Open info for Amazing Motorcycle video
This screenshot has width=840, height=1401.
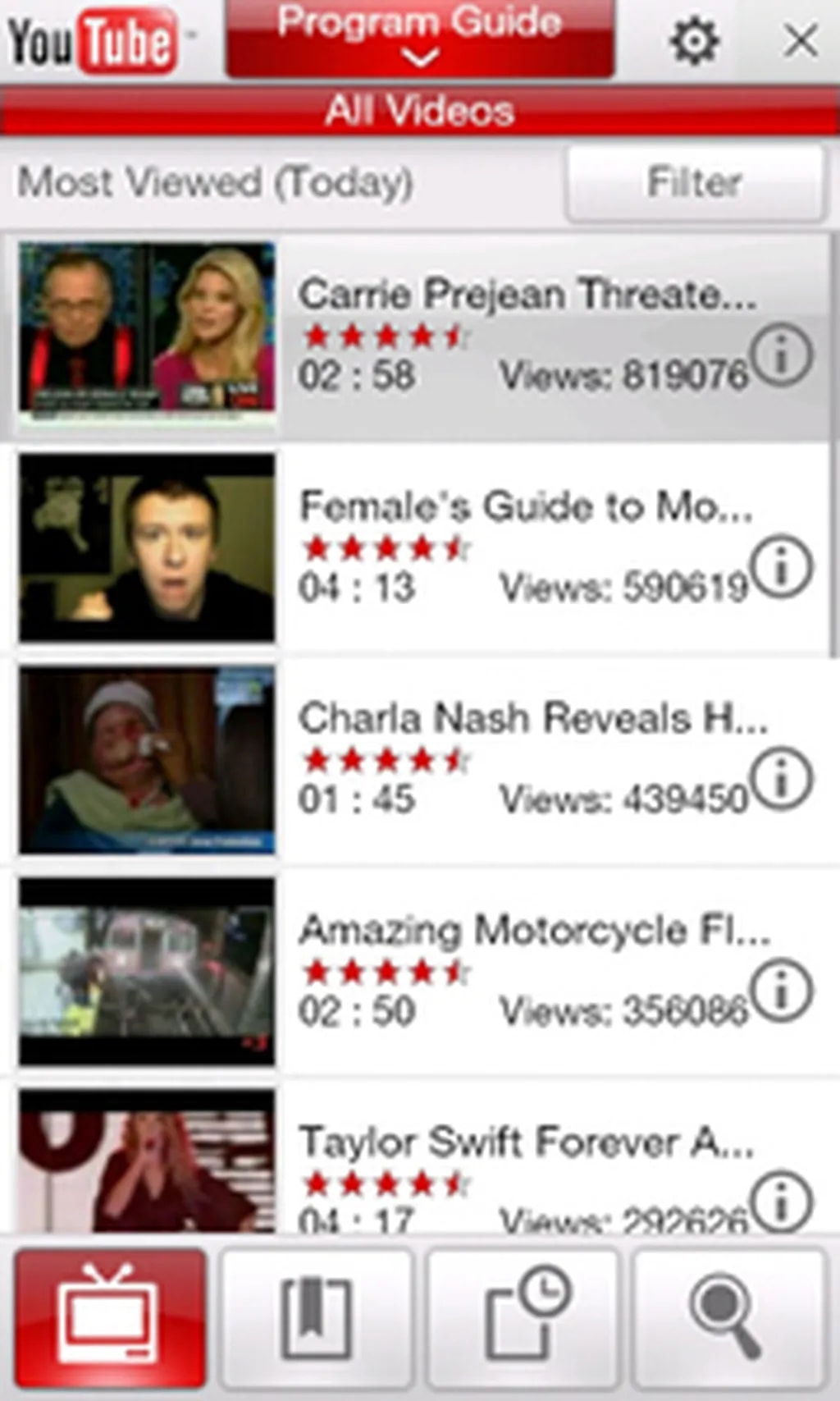781,990
